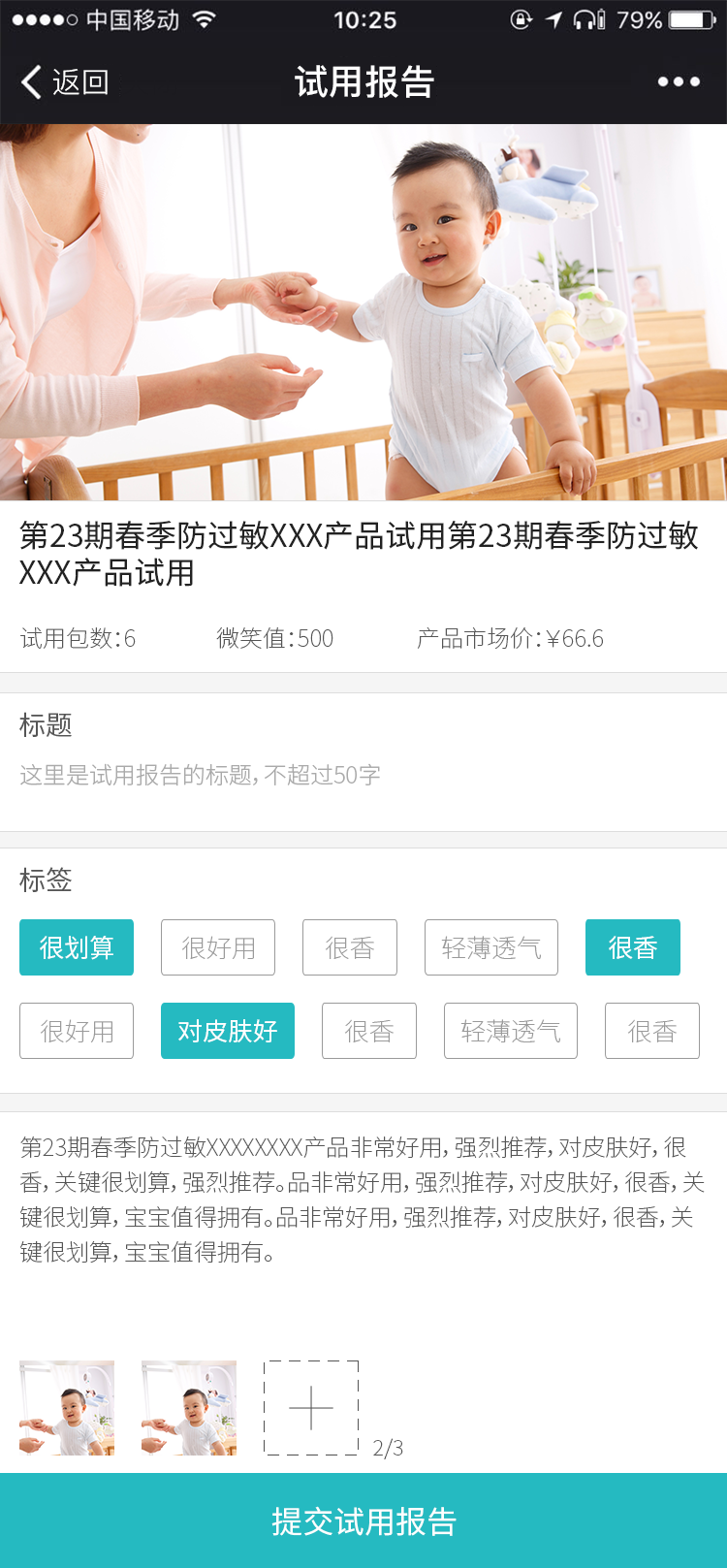This screenshot has height=1568, width=727.
Task: Open the second uploaded photo thumbnail
Action: [x=189, y=1408]
